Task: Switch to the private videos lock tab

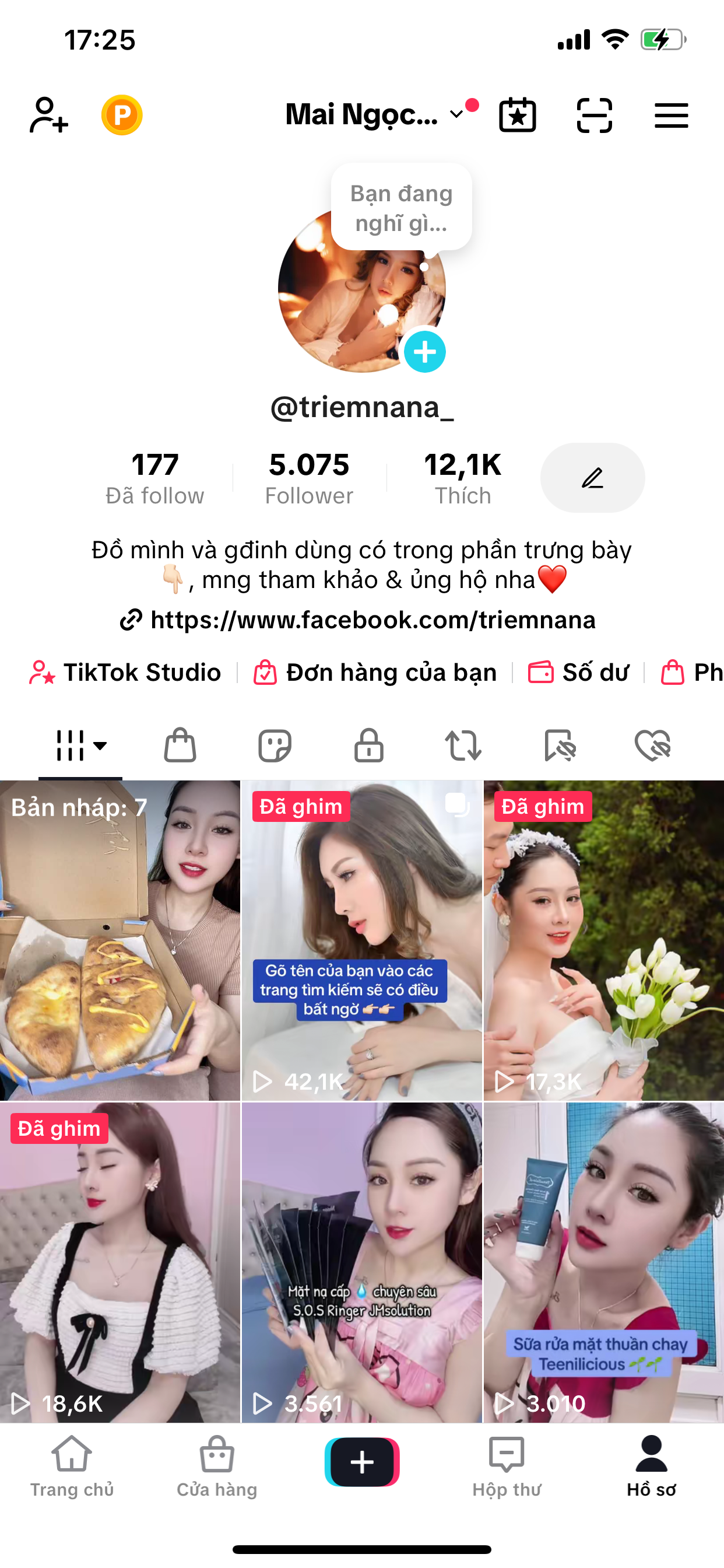Action: point(368,745)
